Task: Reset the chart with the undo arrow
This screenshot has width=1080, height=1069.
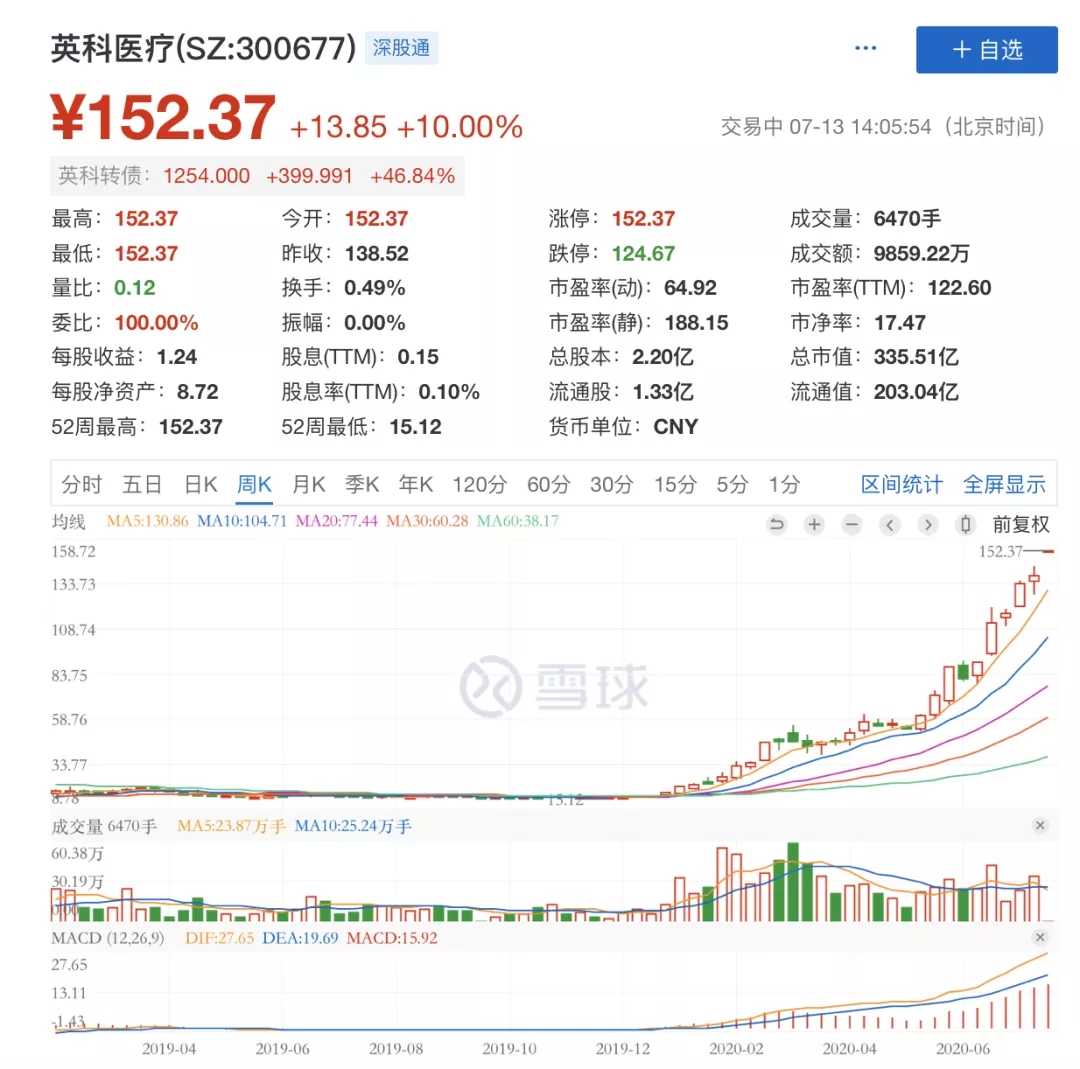Action: point(777,524)
